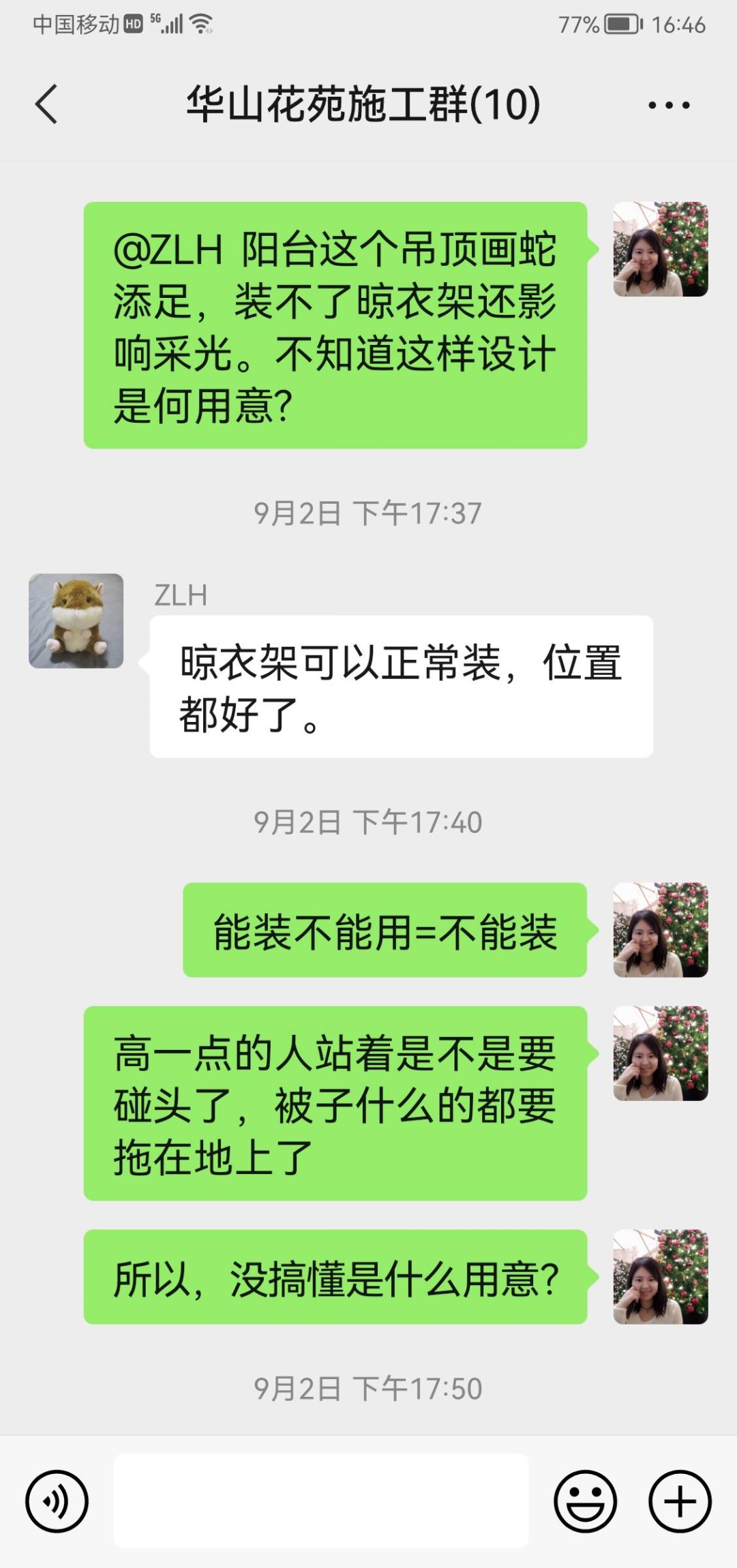737x1568 pixels.
Task: Go back from the 华山花苑施工群 chat
Action: tap(46, 104)
